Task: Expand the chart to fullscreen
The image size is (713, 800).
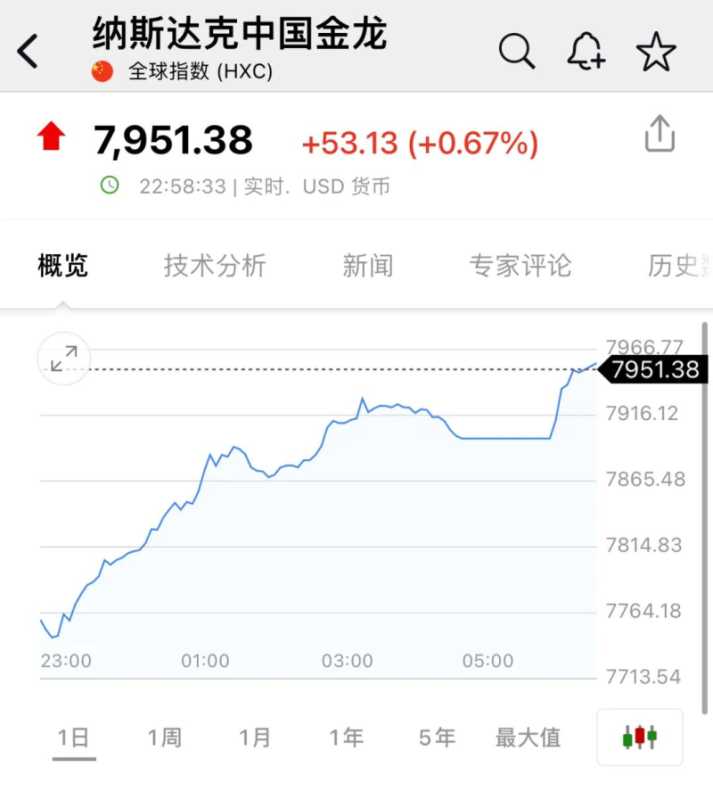Action: (x=64, y=359)
